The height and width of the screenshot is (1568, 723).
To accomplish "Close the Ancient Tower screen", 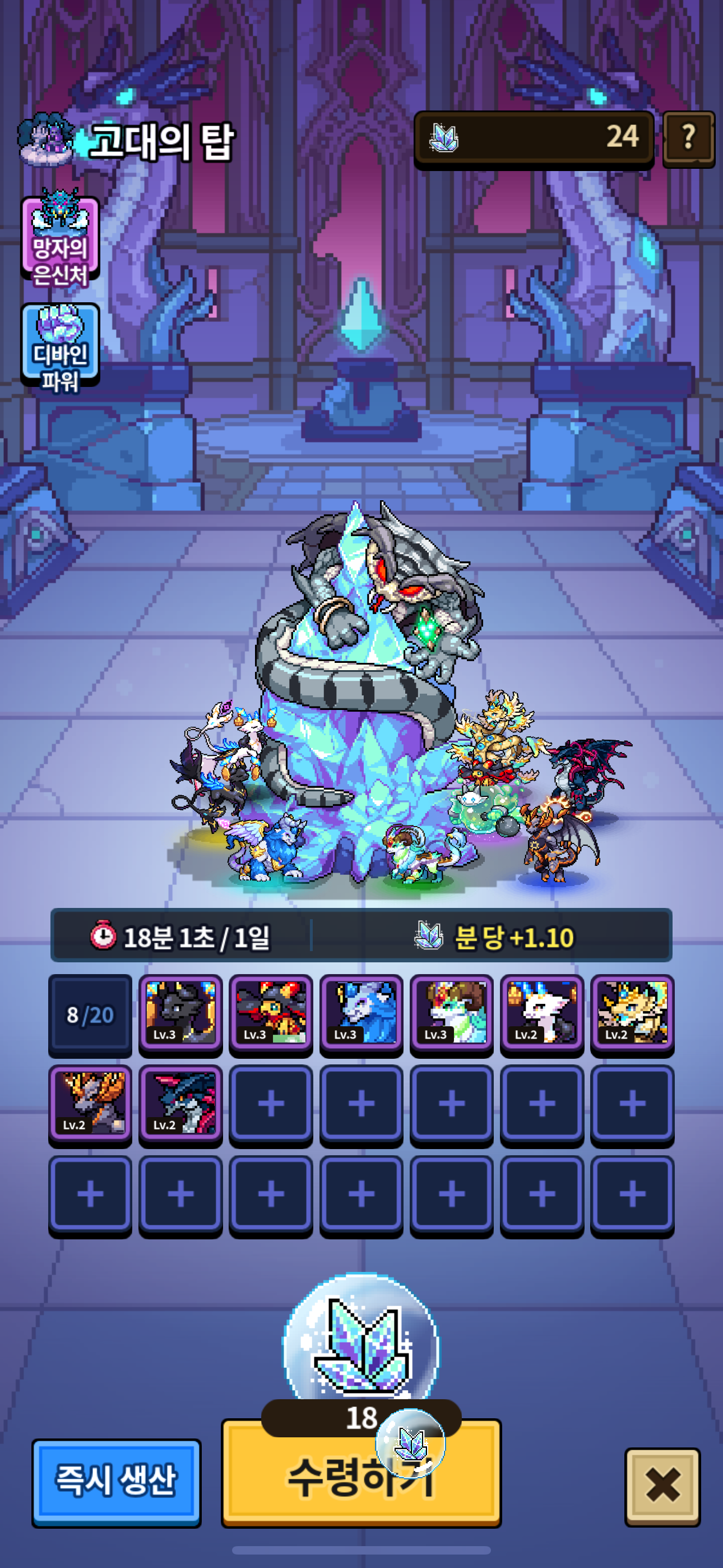I will (662, 1487).
